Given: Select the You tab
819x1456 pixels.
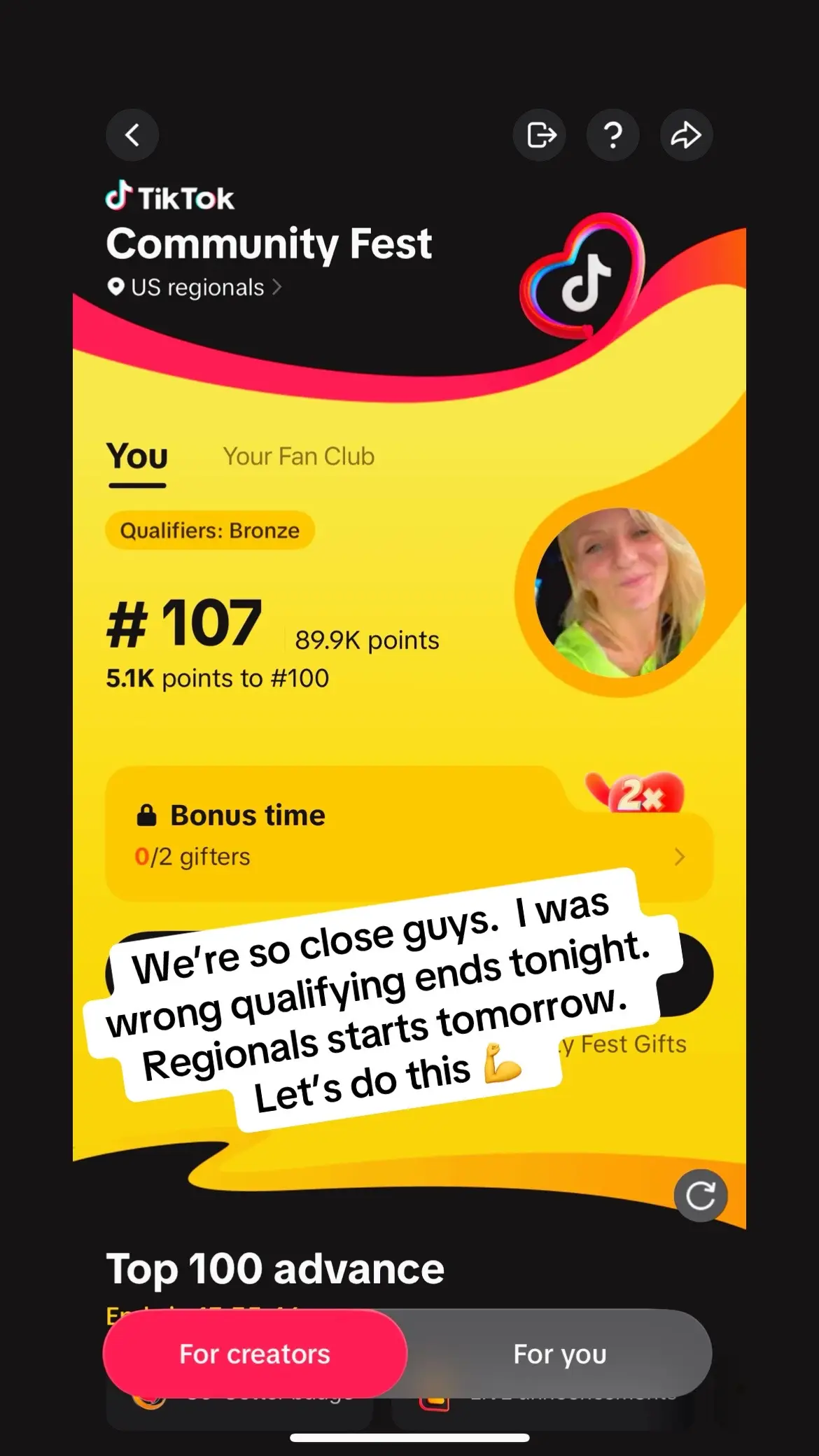Looking at the screenshot, I should tap(137, 457).
